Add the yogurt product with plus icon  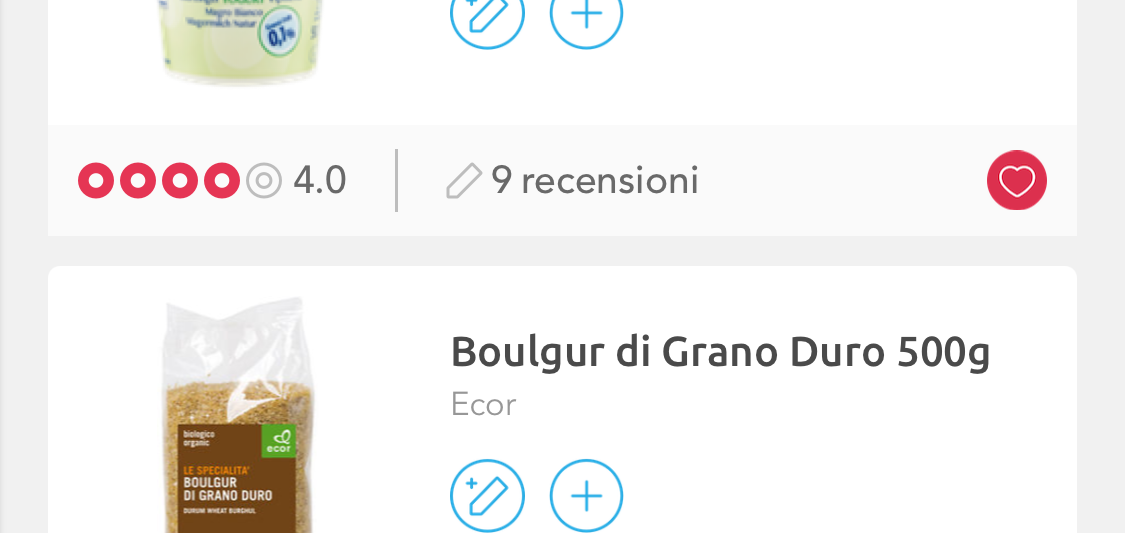point(587,16)
